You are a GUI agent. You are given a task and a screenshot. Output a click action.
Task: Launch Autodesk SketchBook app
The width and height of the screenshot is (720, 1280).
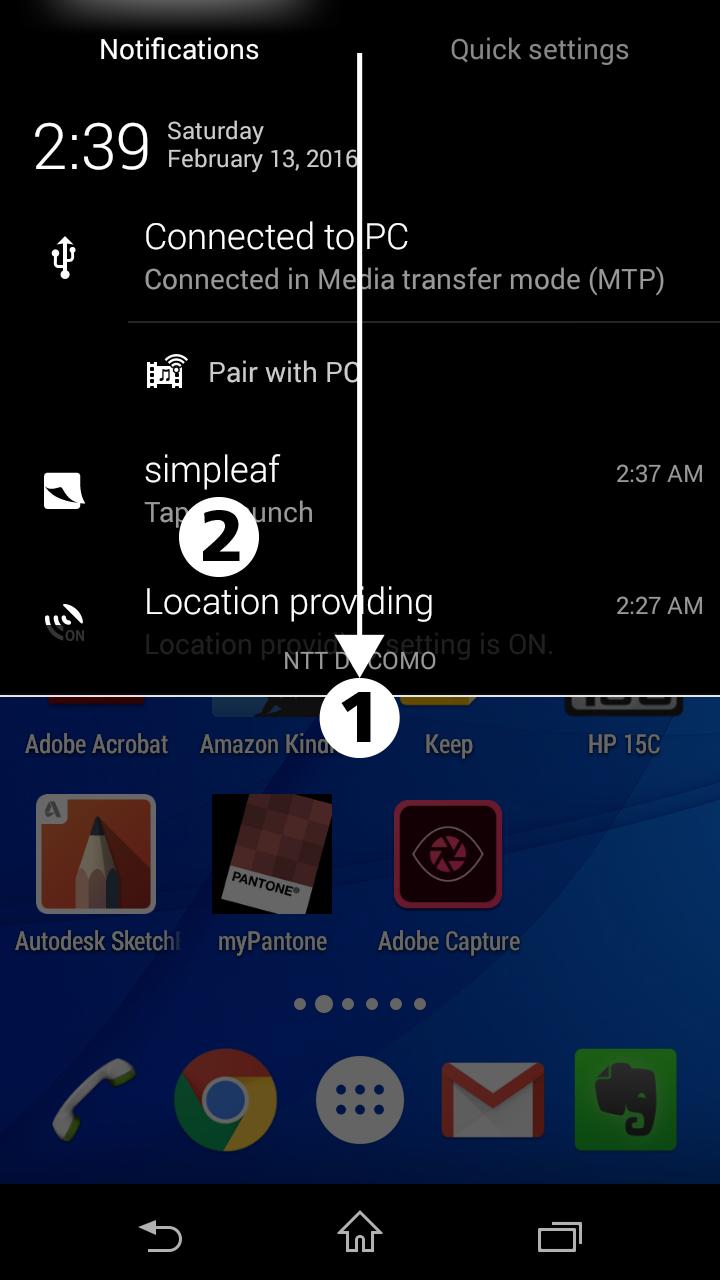(96, 854)
